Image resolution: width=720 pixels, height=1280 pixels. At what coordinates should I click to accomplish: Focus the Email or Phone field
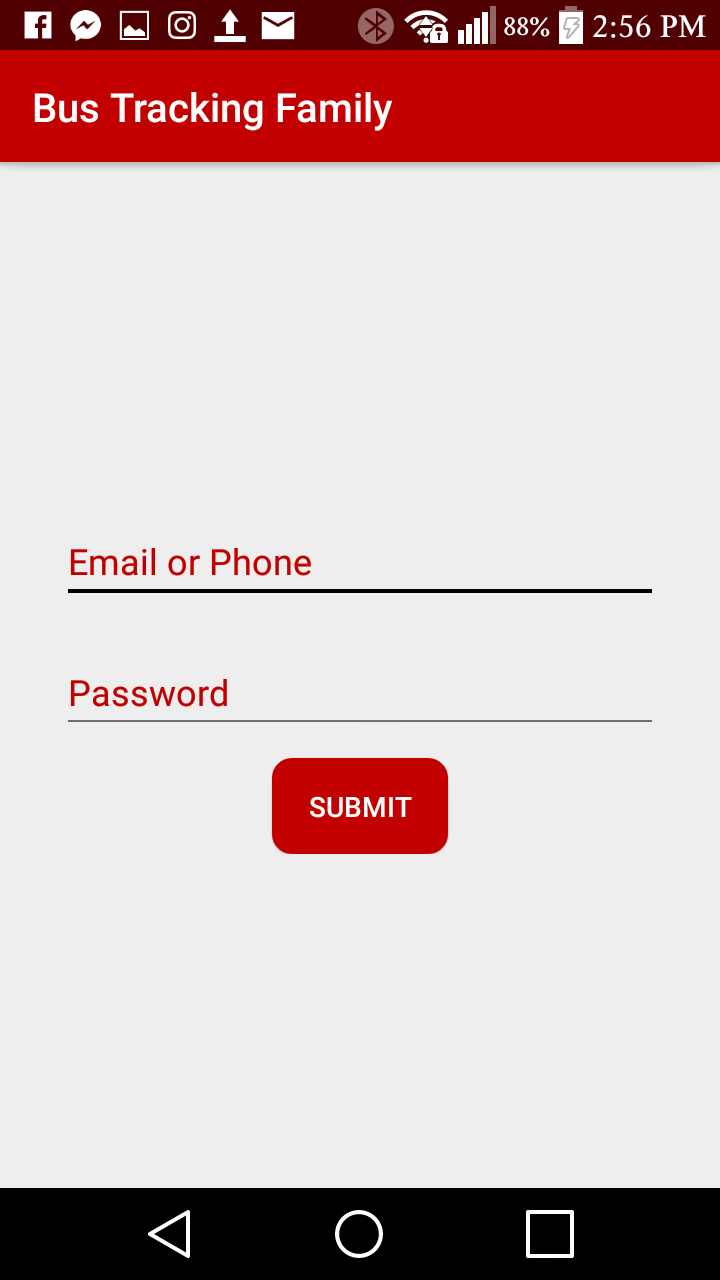pyautogui.click(x=360, y=564)
